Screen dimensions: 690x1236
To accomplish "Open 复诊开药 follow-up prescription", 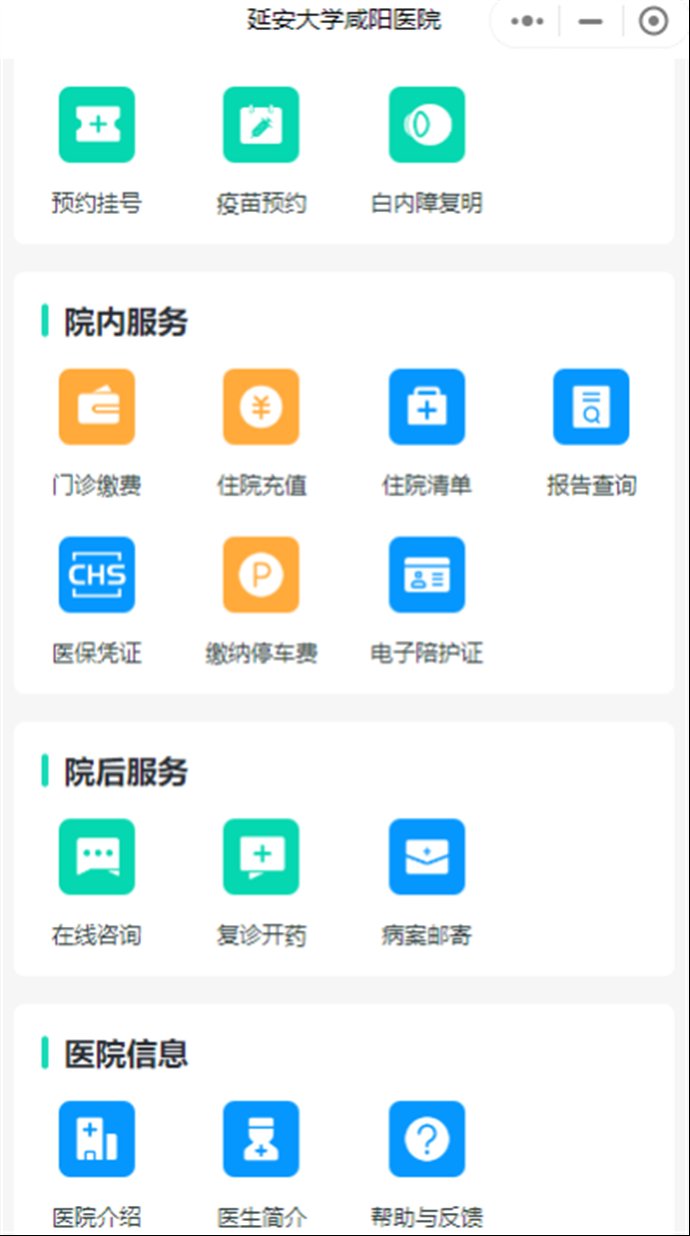I will tap(261, 857).
